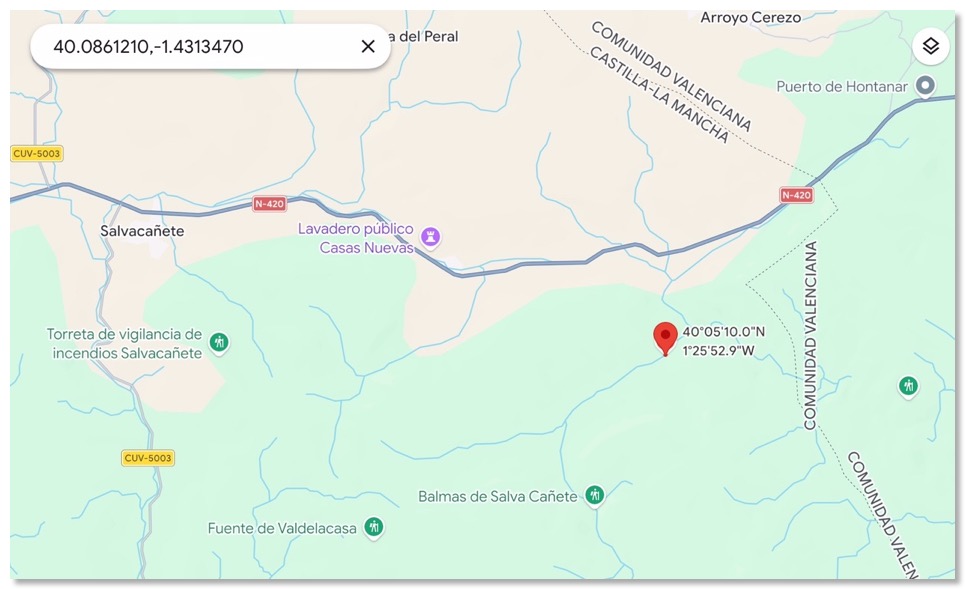Screen dimensions: 965x589
Task: Open Puerto de Hontanar place marker
Action: point(926,86)
